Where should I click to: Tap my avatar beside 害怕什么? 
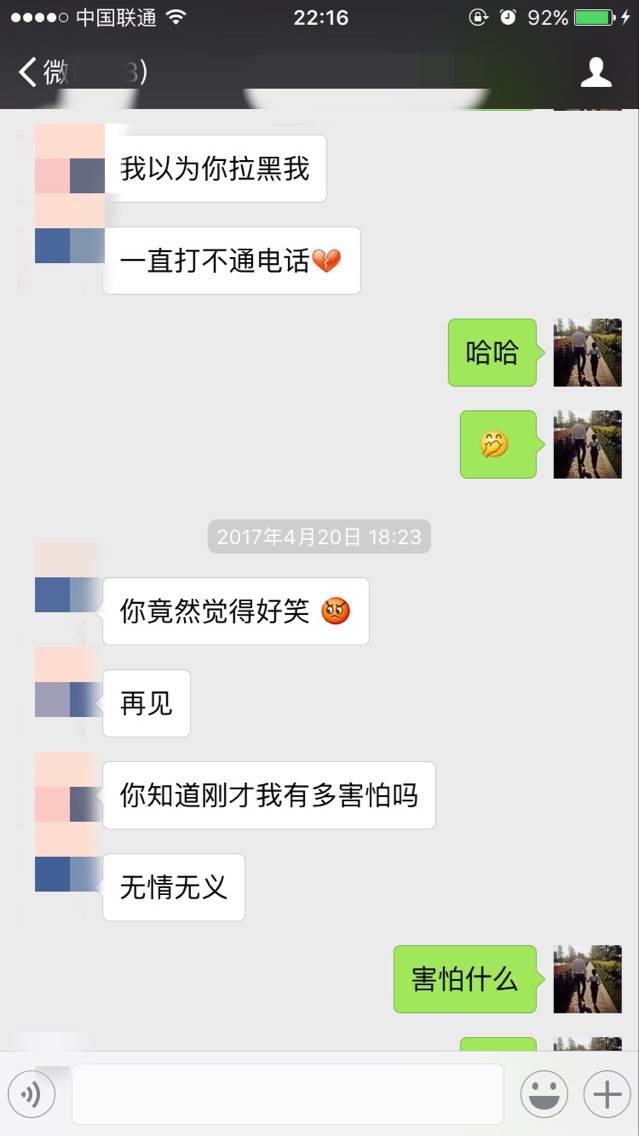587,979
